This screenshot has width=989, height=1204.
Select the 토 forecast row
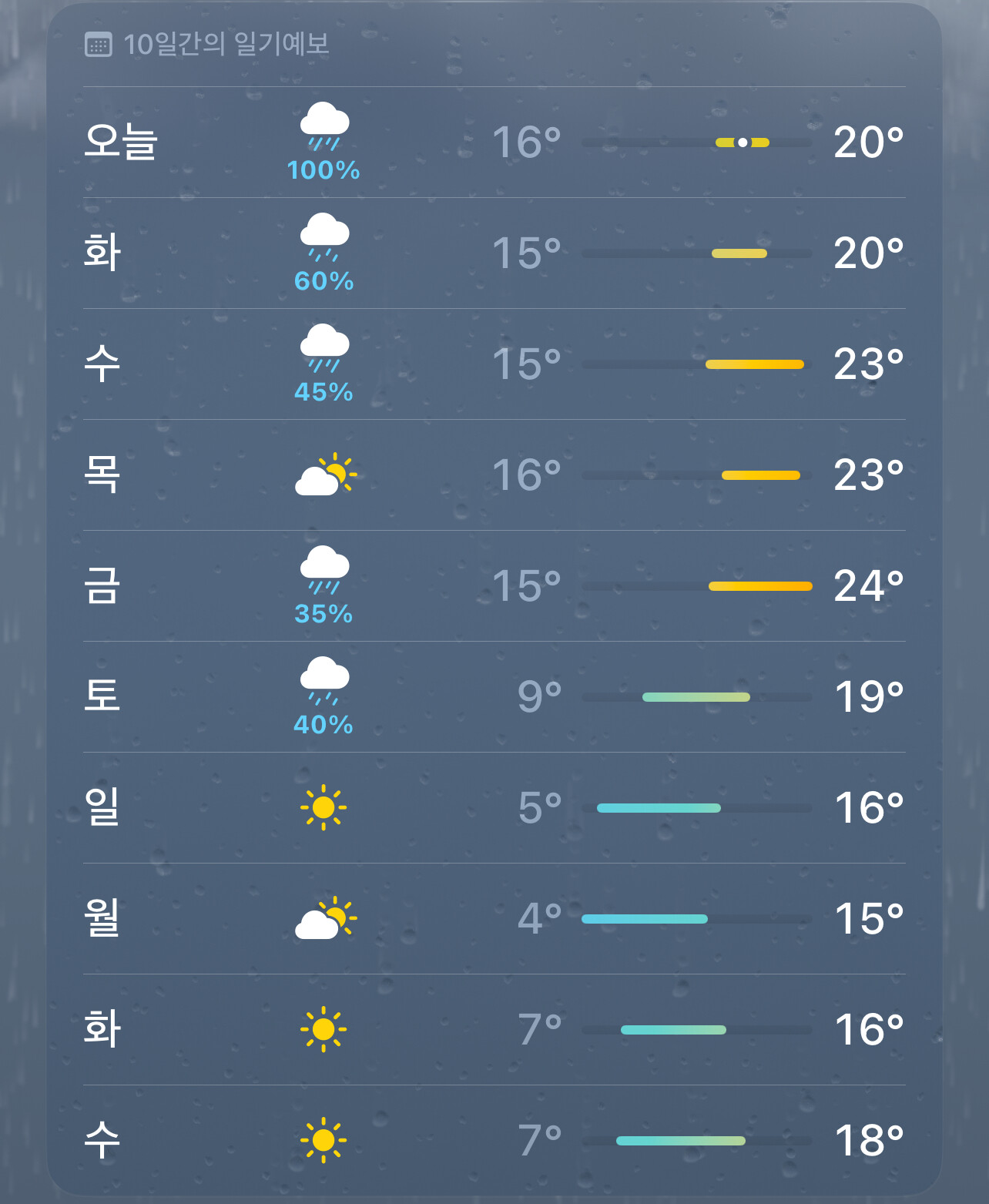[494, 697]
